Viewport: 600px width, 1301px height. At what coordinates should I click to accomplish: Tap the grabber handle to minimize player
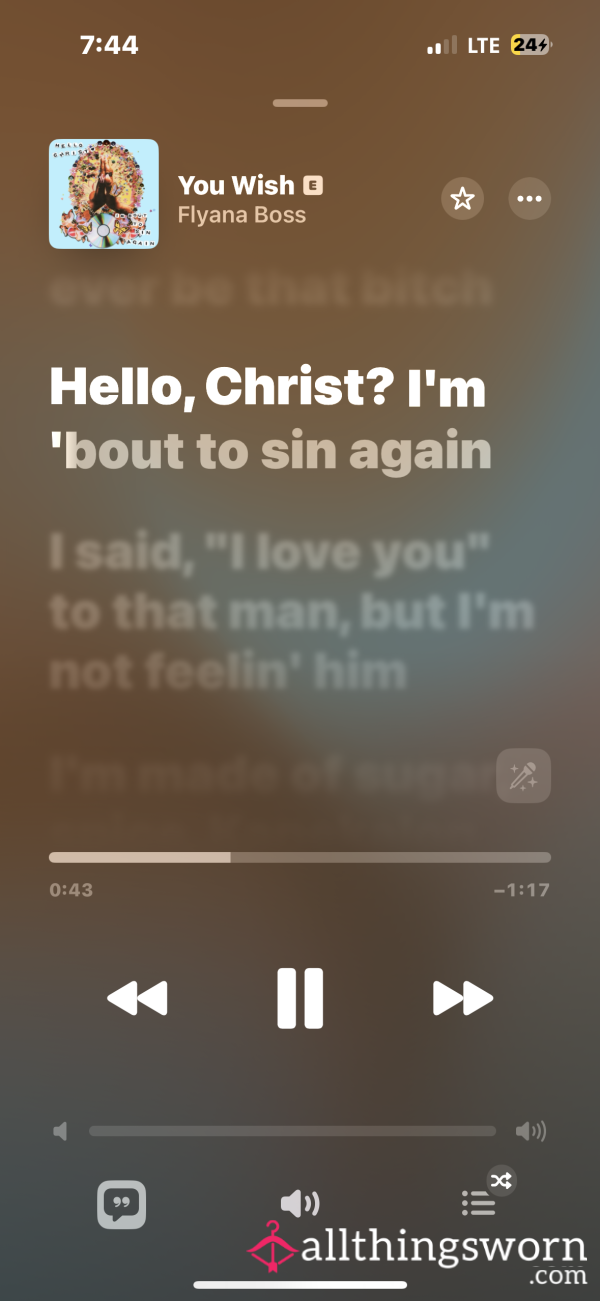coord(300,103)
